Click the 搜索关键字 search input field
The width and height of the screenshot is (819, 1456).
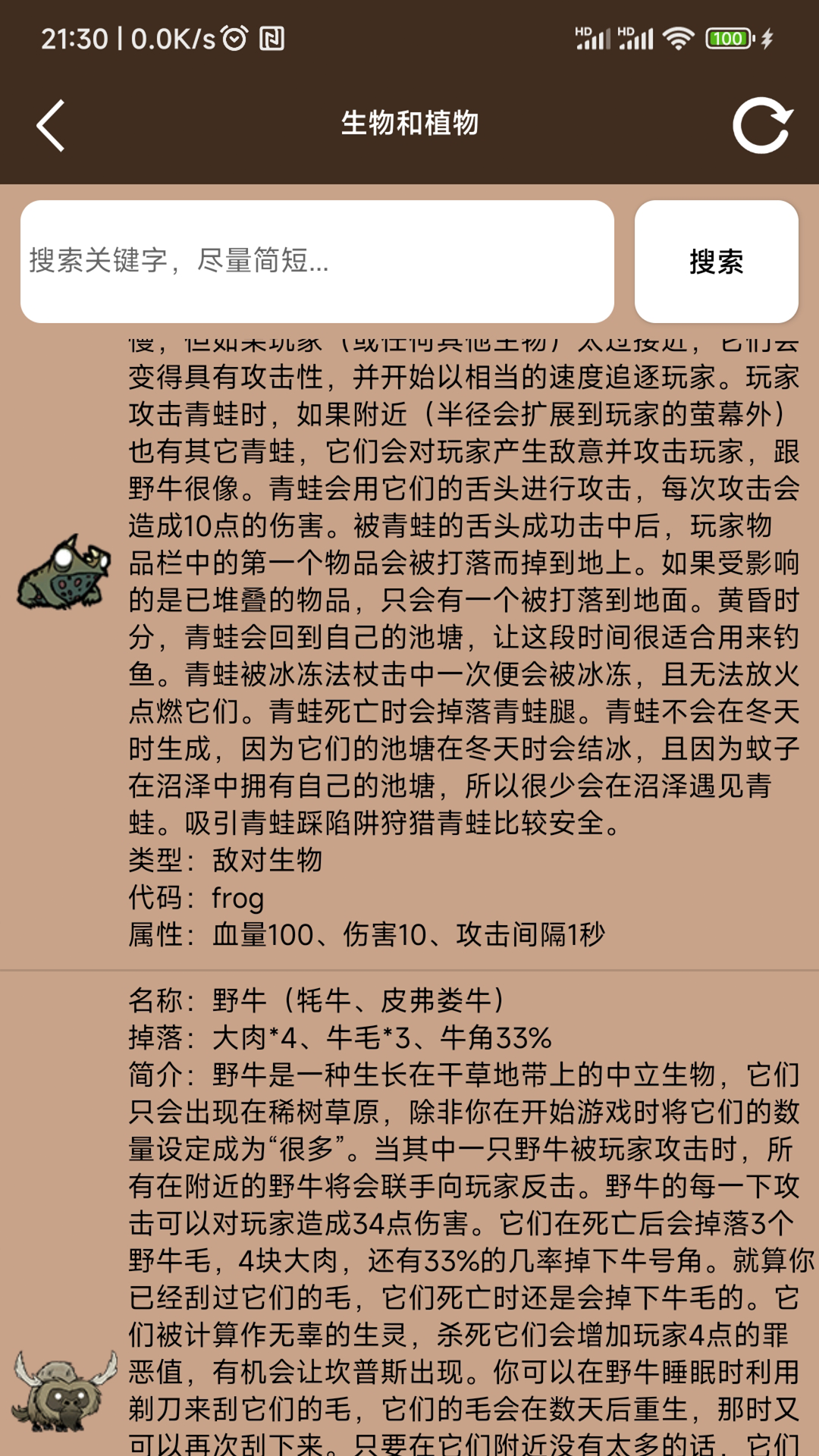(318, 262)
